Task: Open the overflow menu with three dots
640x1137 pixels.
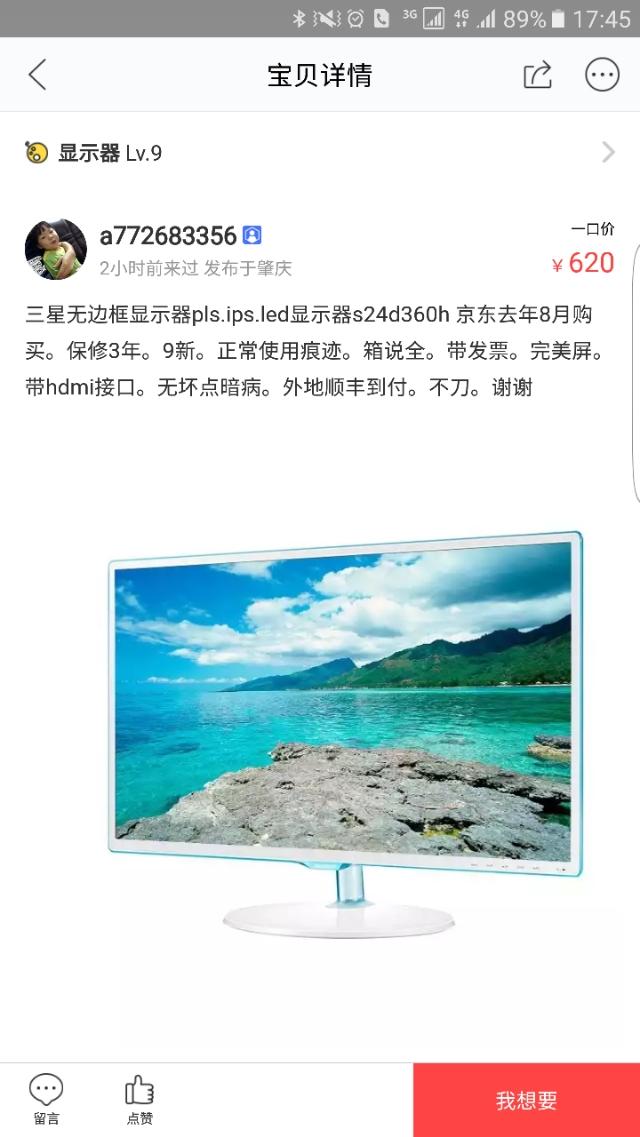Action: (x=602, y=75)
